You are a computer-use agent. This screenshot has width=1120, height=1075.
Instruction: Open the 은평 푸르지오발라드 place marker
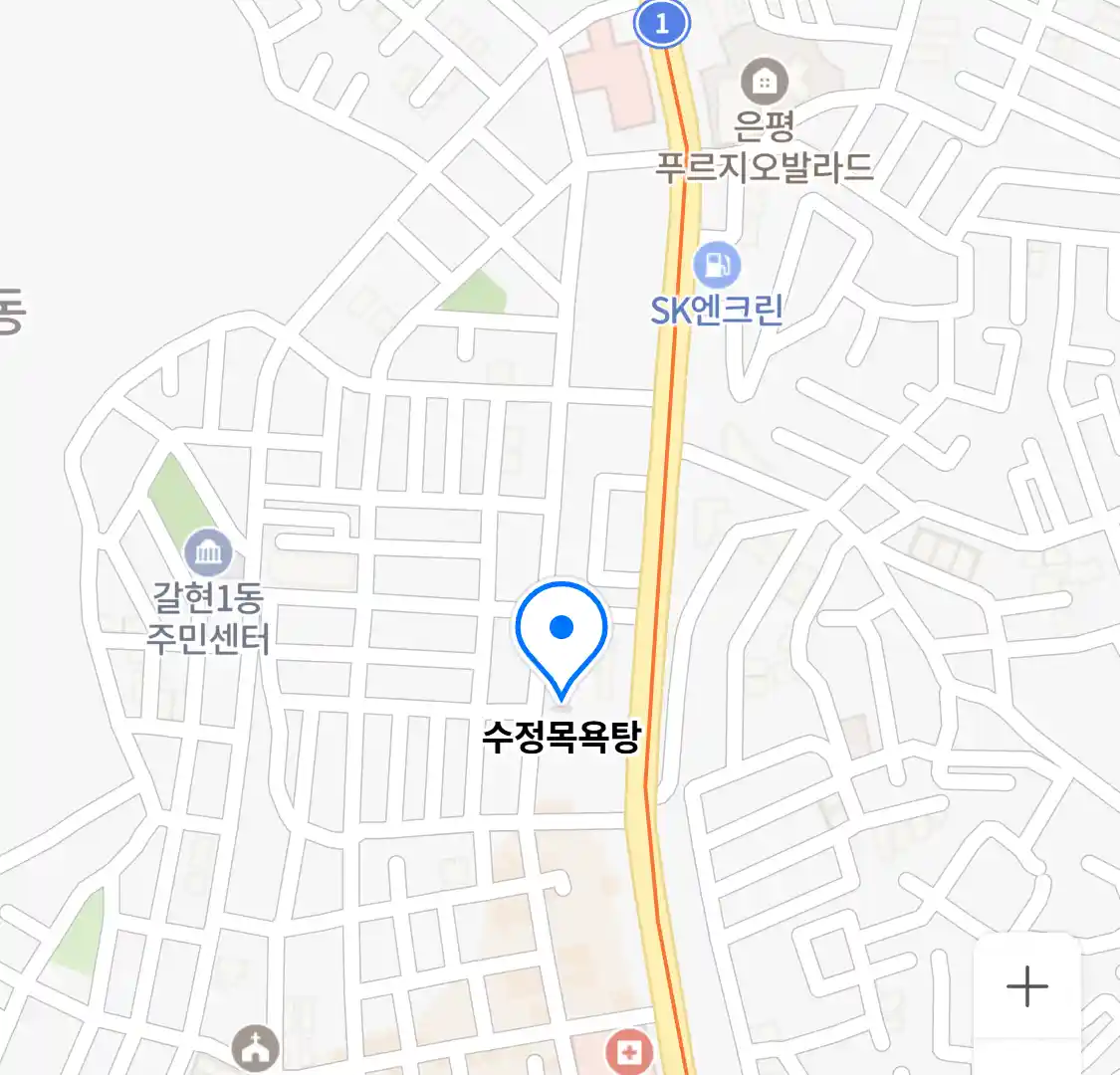click(x=764, y=82)
